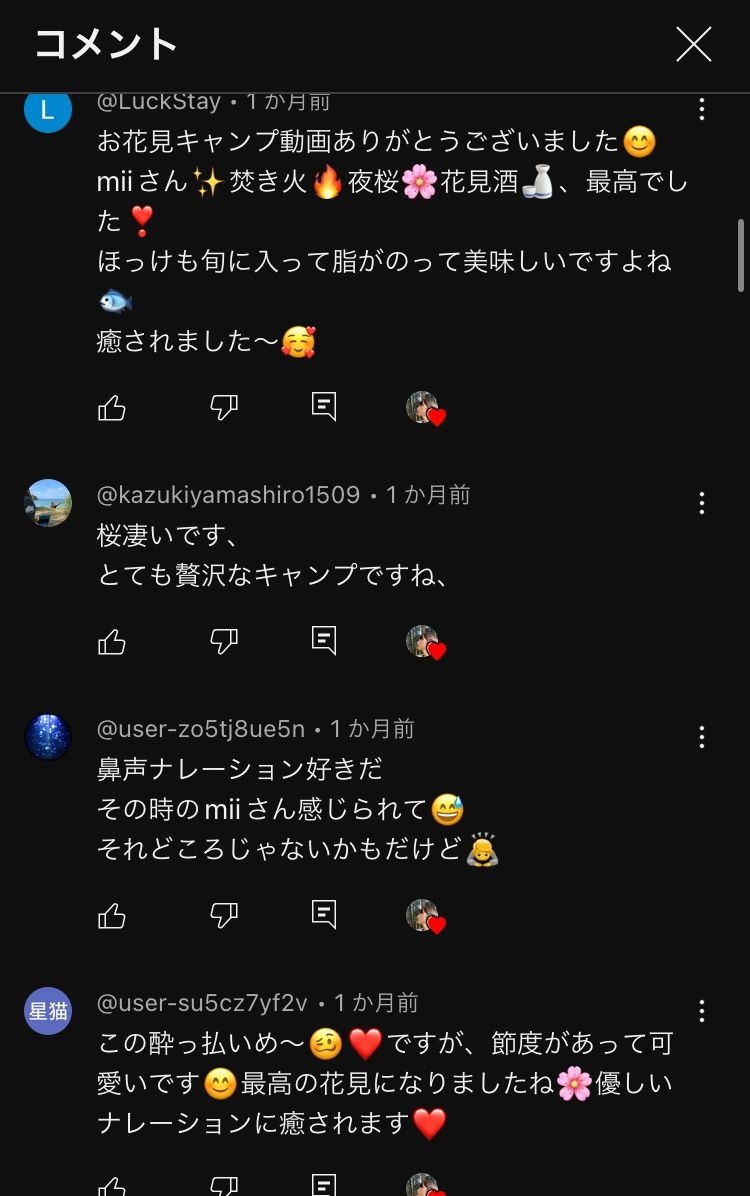Reply to @kazukiyamashiro1509's comment

323,641
